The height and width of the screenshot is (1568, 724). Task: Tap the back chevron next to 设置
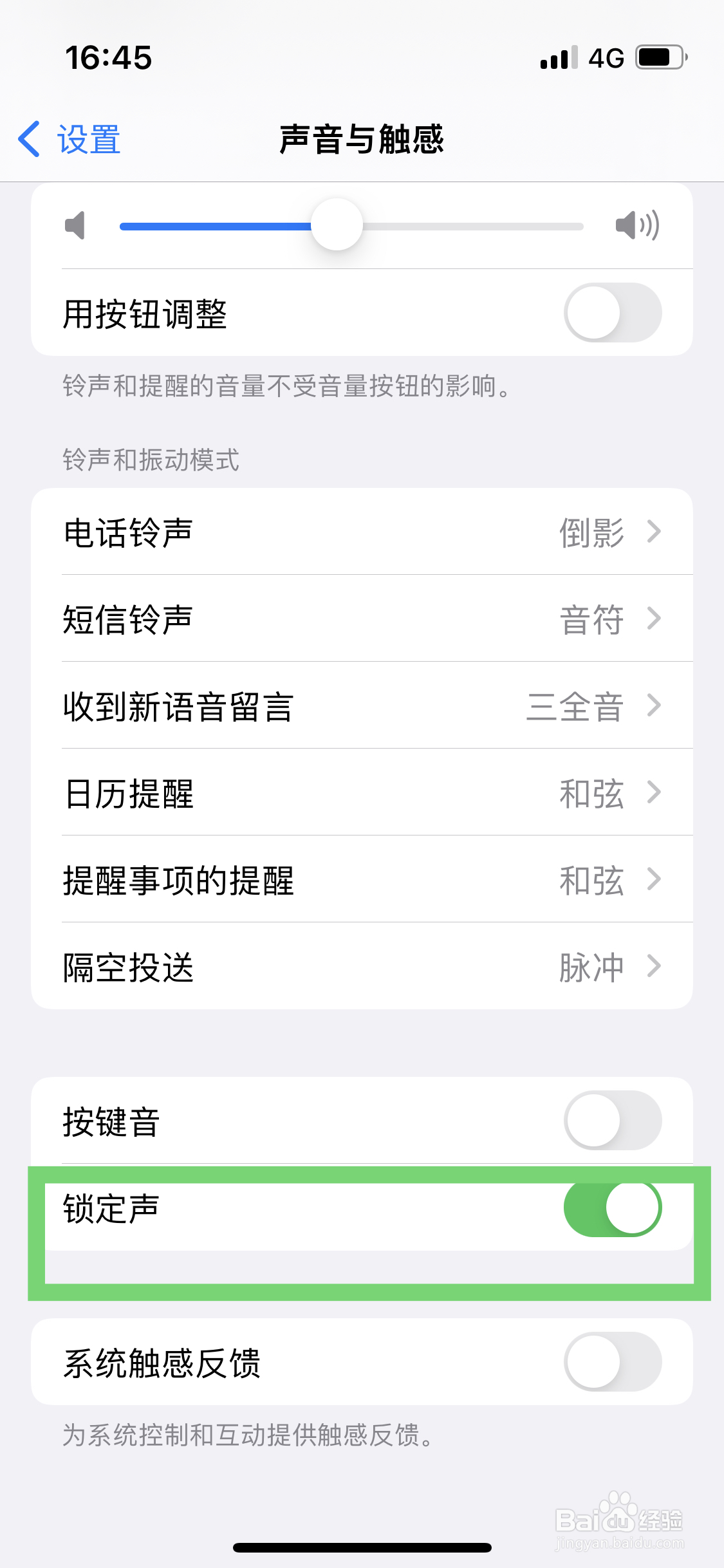(29, 137)
